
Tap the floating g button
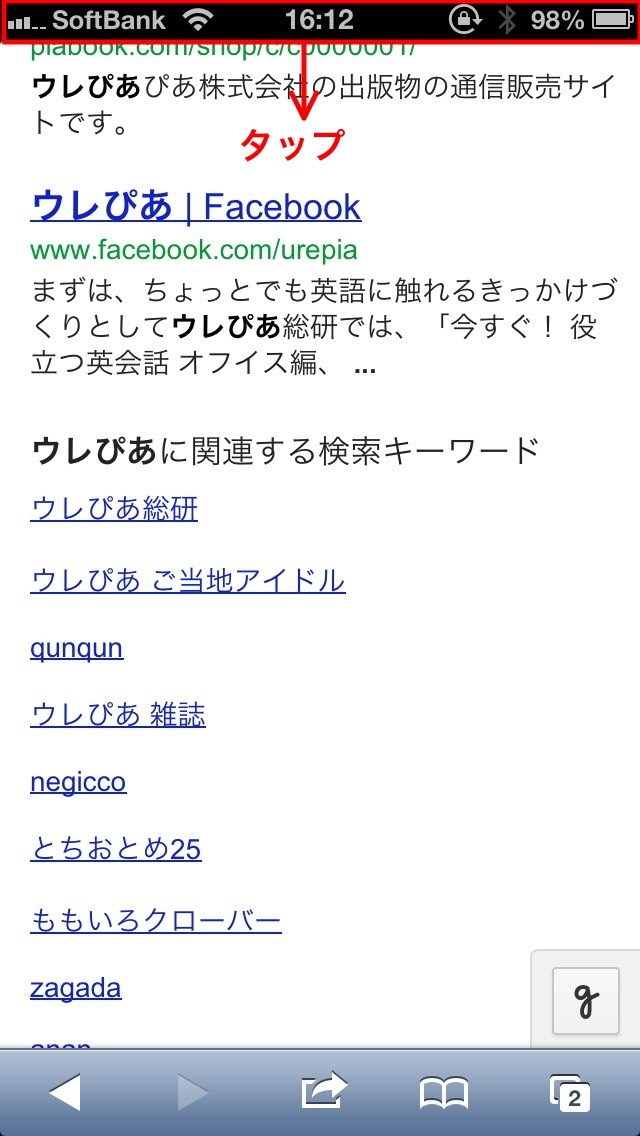tap(585, 1001)
